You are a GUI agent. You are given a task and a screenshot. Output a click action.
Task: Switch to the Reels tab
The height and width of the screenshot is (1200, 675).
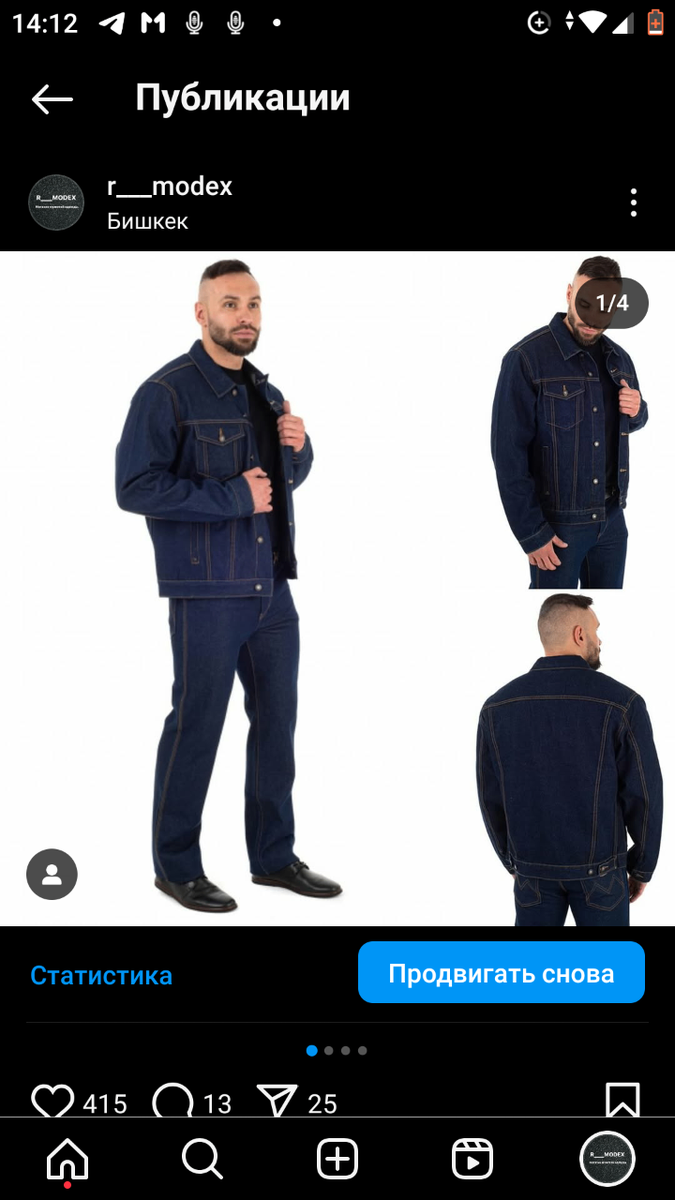(472, 1160)
